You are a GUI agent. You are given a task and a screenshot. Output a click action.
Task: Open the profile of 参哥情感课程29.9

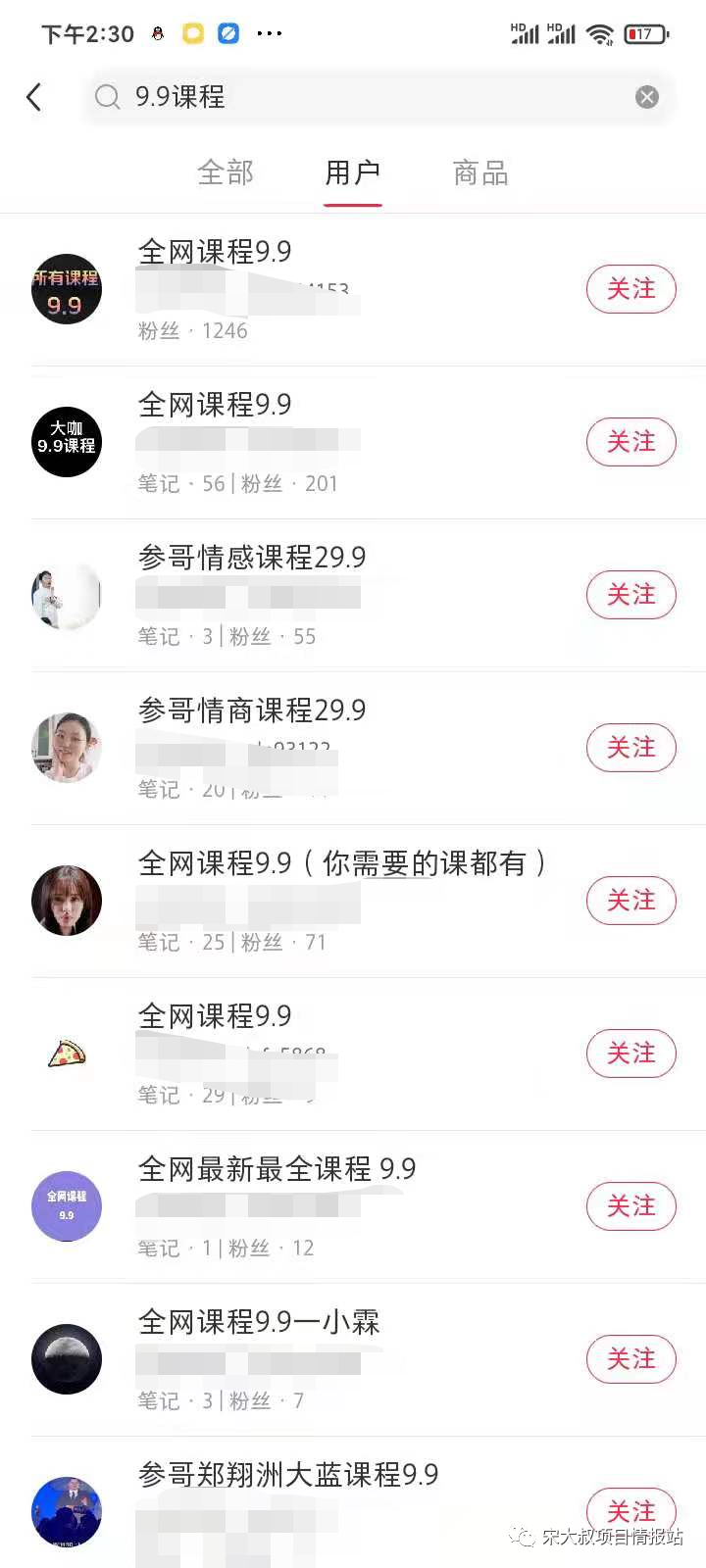pos(252,558)
